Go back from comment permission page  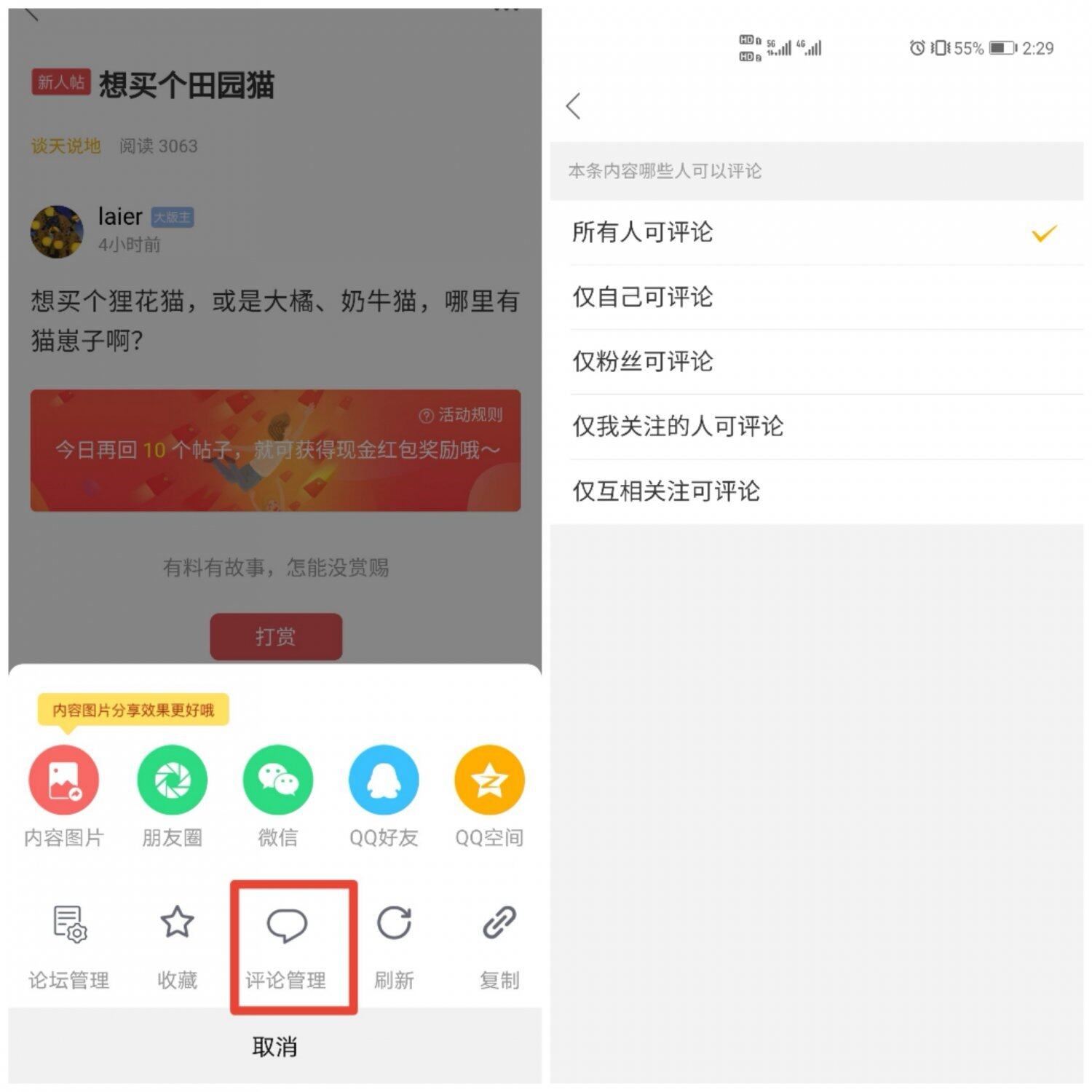pyautogui.click(x=574, y=106)
